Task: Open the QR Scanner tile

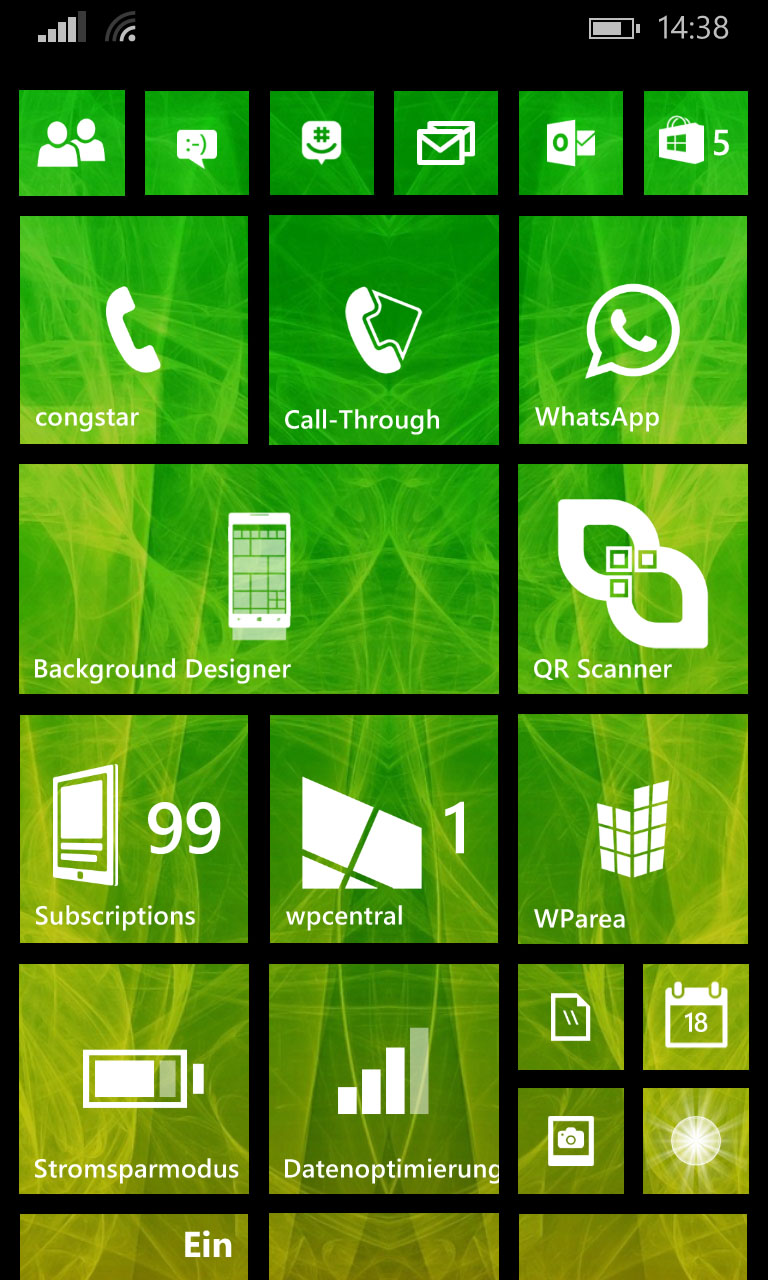Action: pos(633,579)
